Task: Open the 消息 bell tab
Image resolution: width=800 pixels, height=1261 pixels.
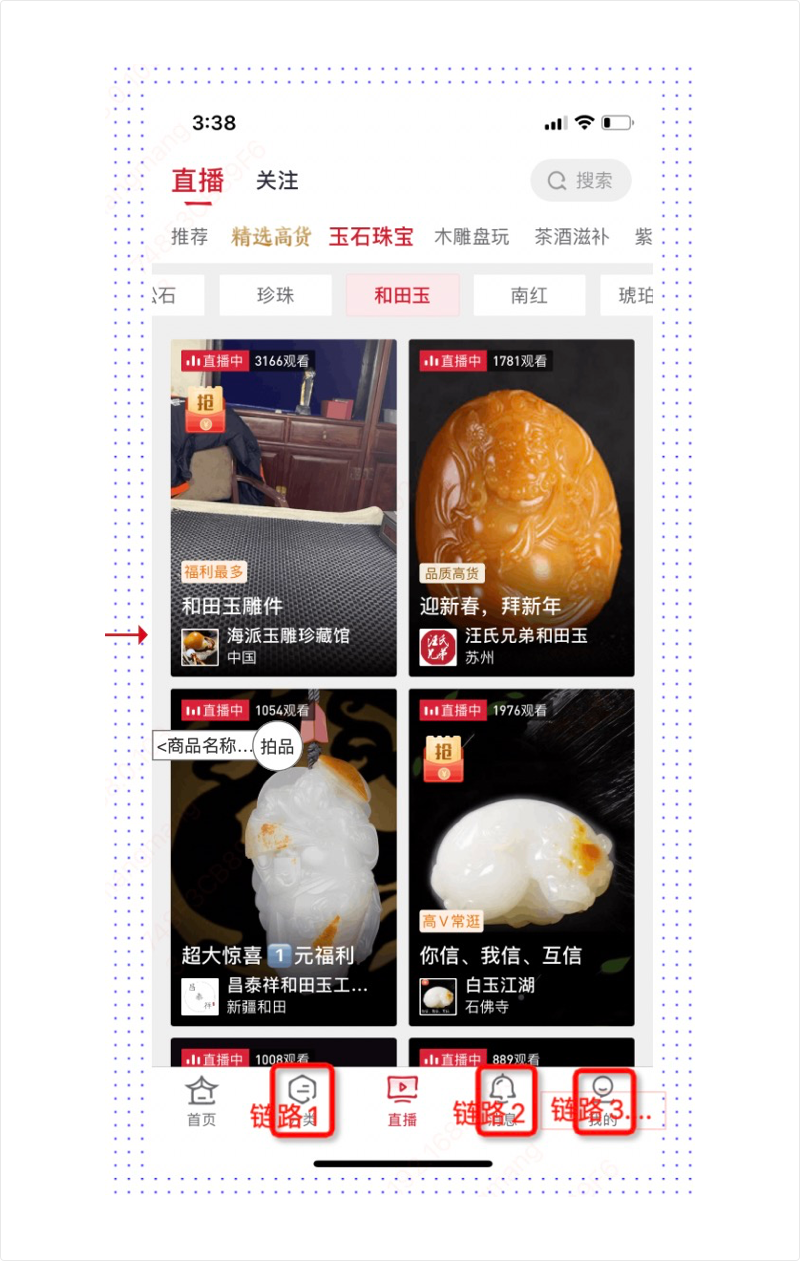Action: [503, 1100]
